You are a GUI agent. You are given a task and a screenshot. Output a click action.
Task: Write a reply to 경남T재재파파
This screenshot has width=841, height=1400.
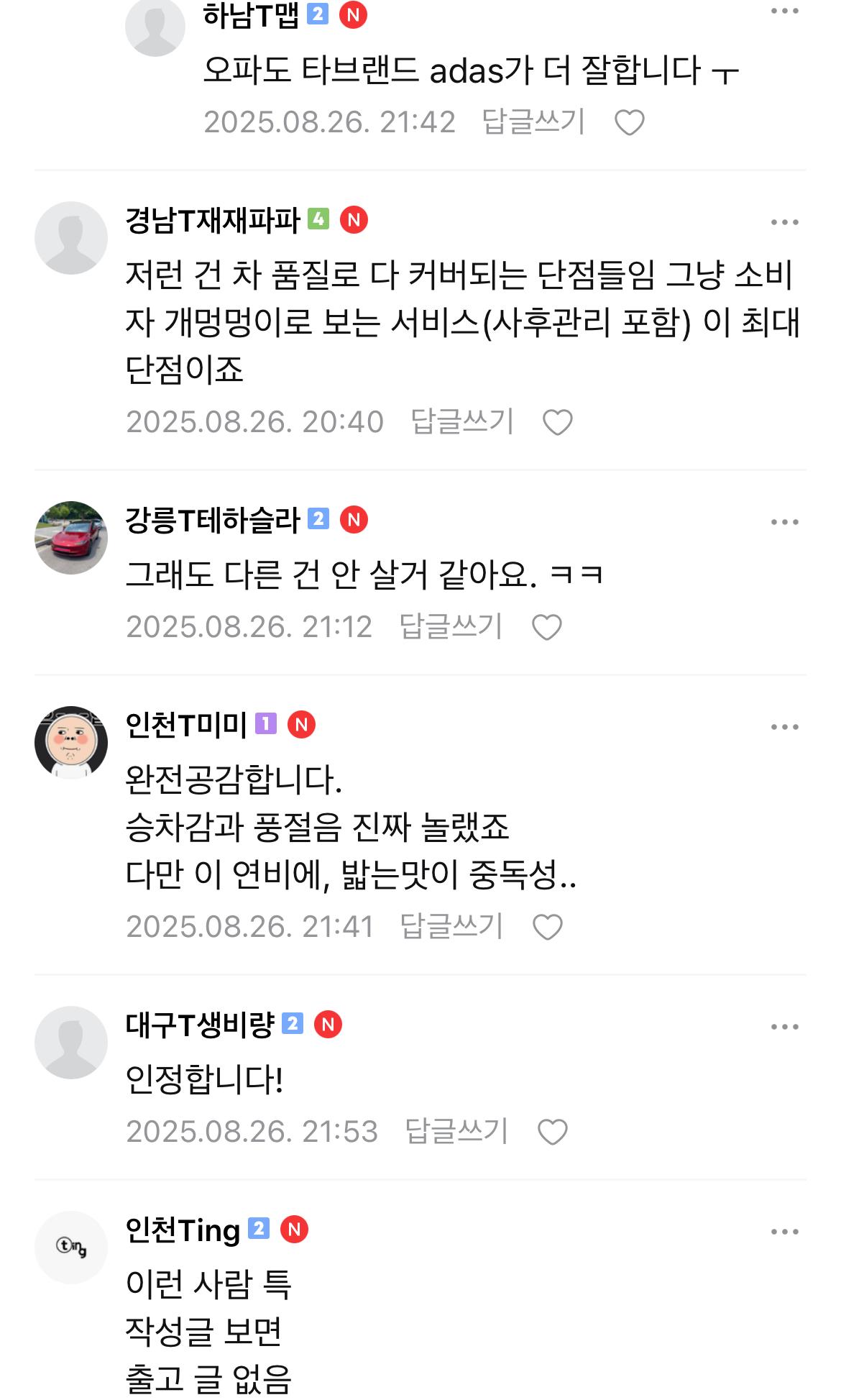click(x=462, y=421)
